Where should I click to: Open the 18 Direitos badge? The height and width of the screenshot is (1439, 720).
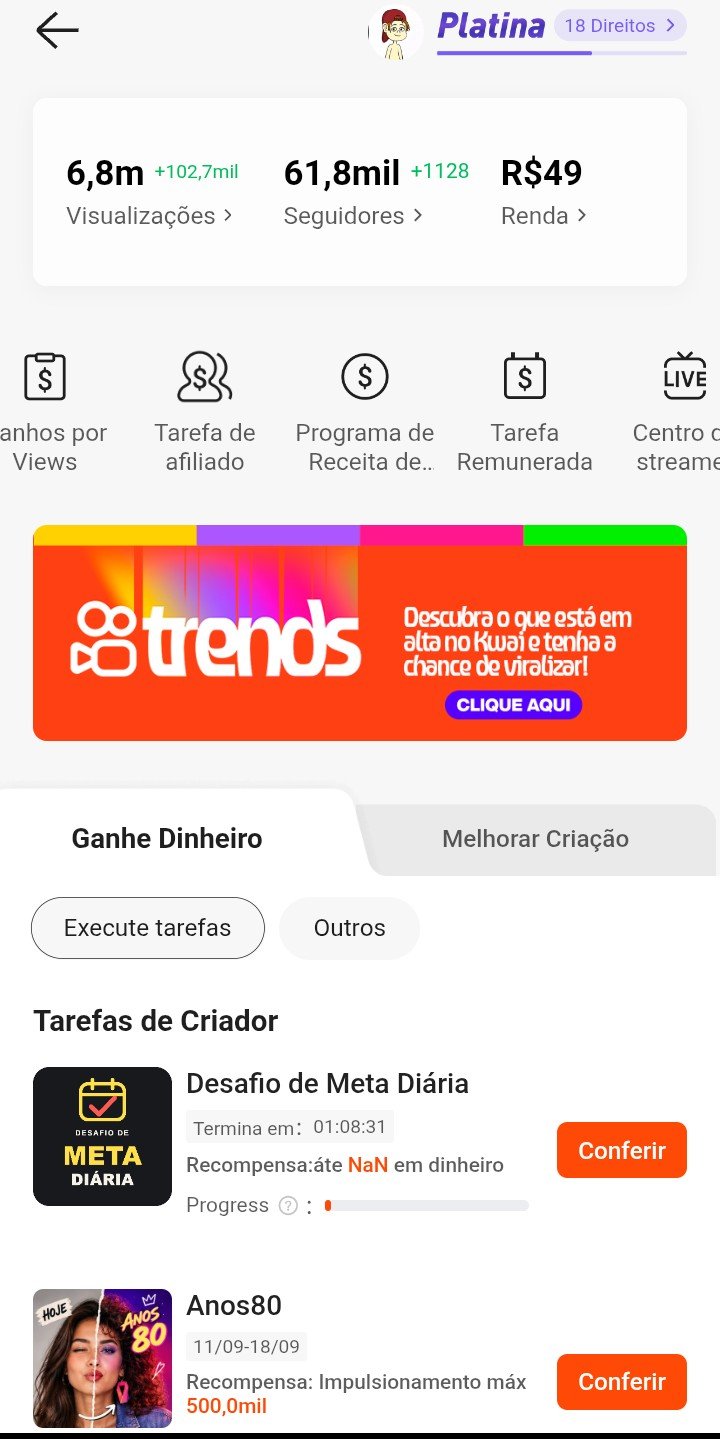point(620,26)
